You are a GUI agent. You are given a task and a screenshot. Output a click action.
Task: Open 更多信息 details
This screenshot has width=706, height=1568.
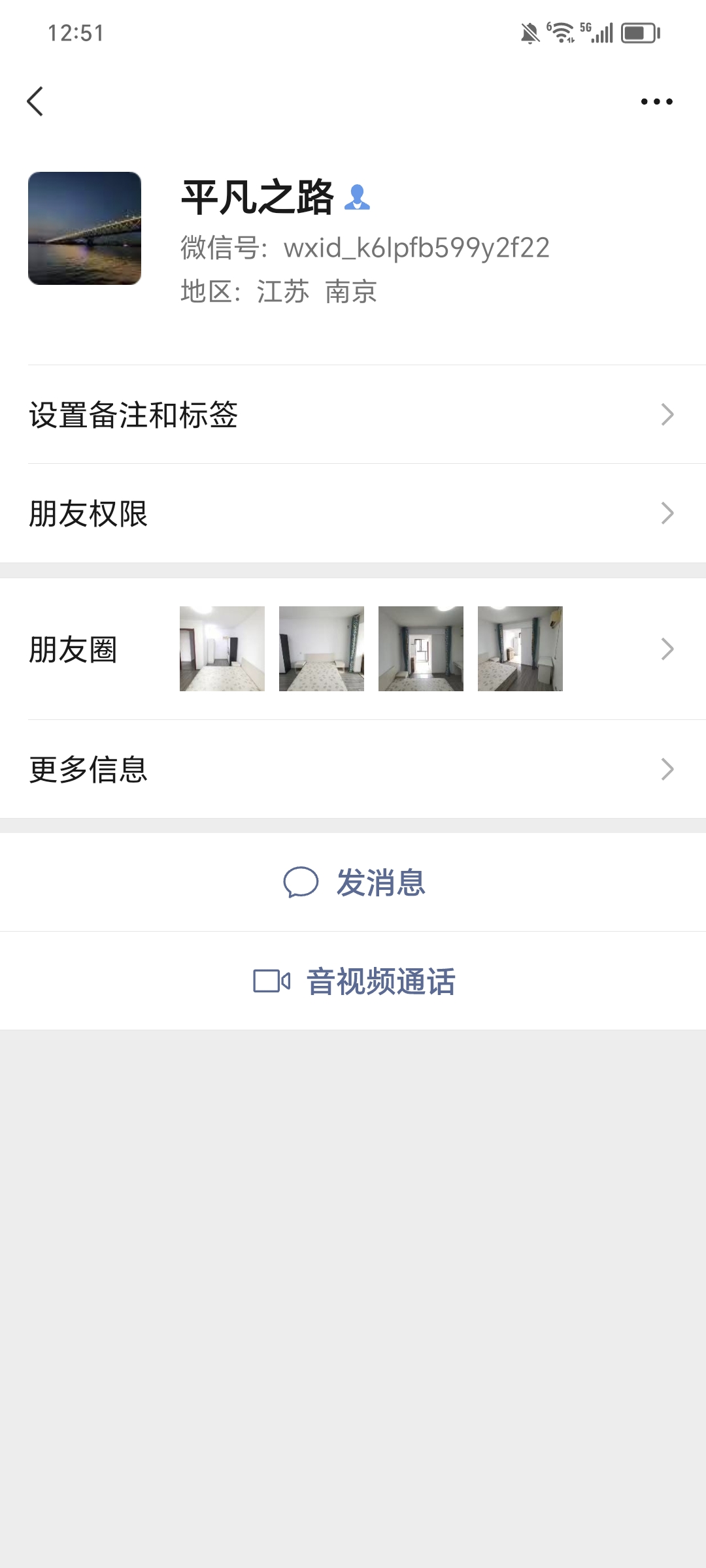point(353,769)
